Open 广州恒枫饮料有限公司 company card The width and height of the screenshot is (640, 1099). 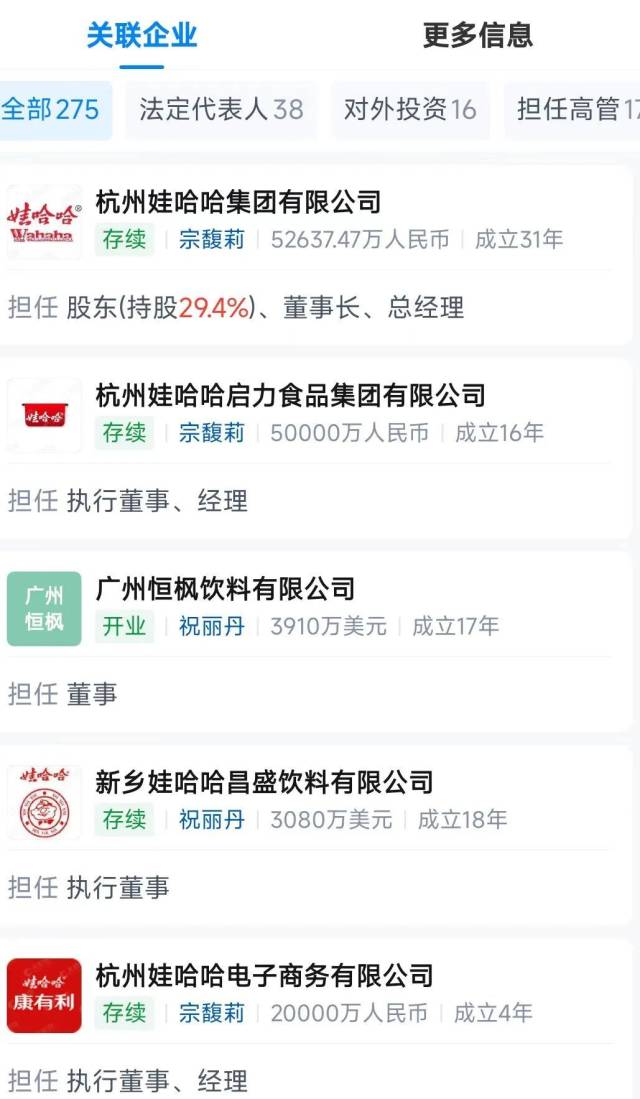[x=315, y=642]
